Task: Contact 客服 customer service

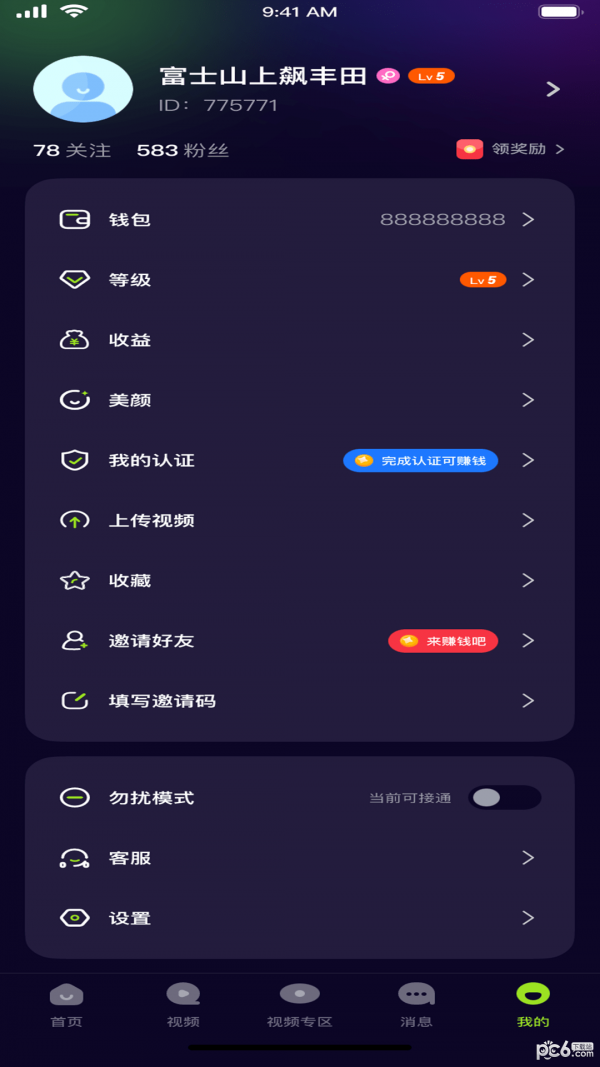Action: tap(299, 858)
